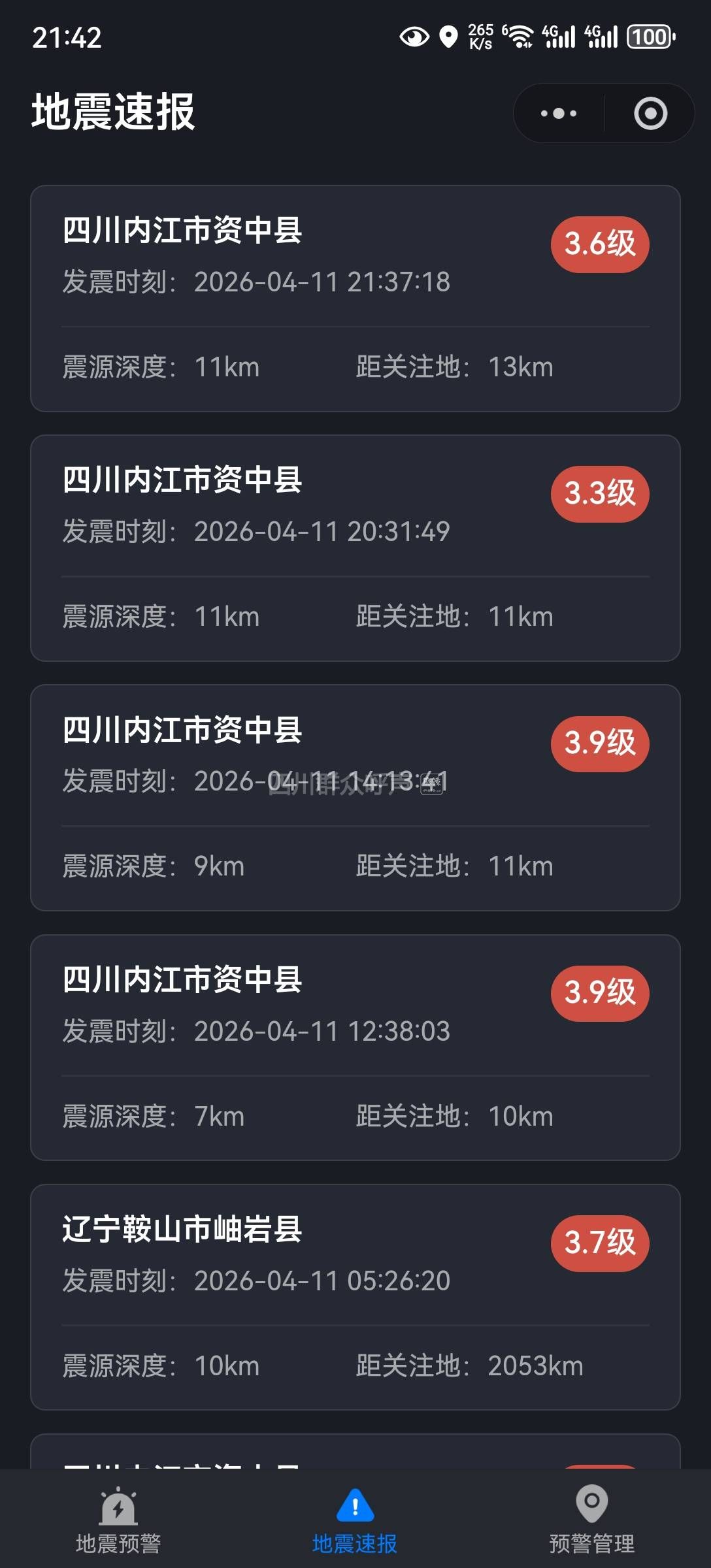Open the 3.6级 earthquake at 21:37:18

point(355,299)
